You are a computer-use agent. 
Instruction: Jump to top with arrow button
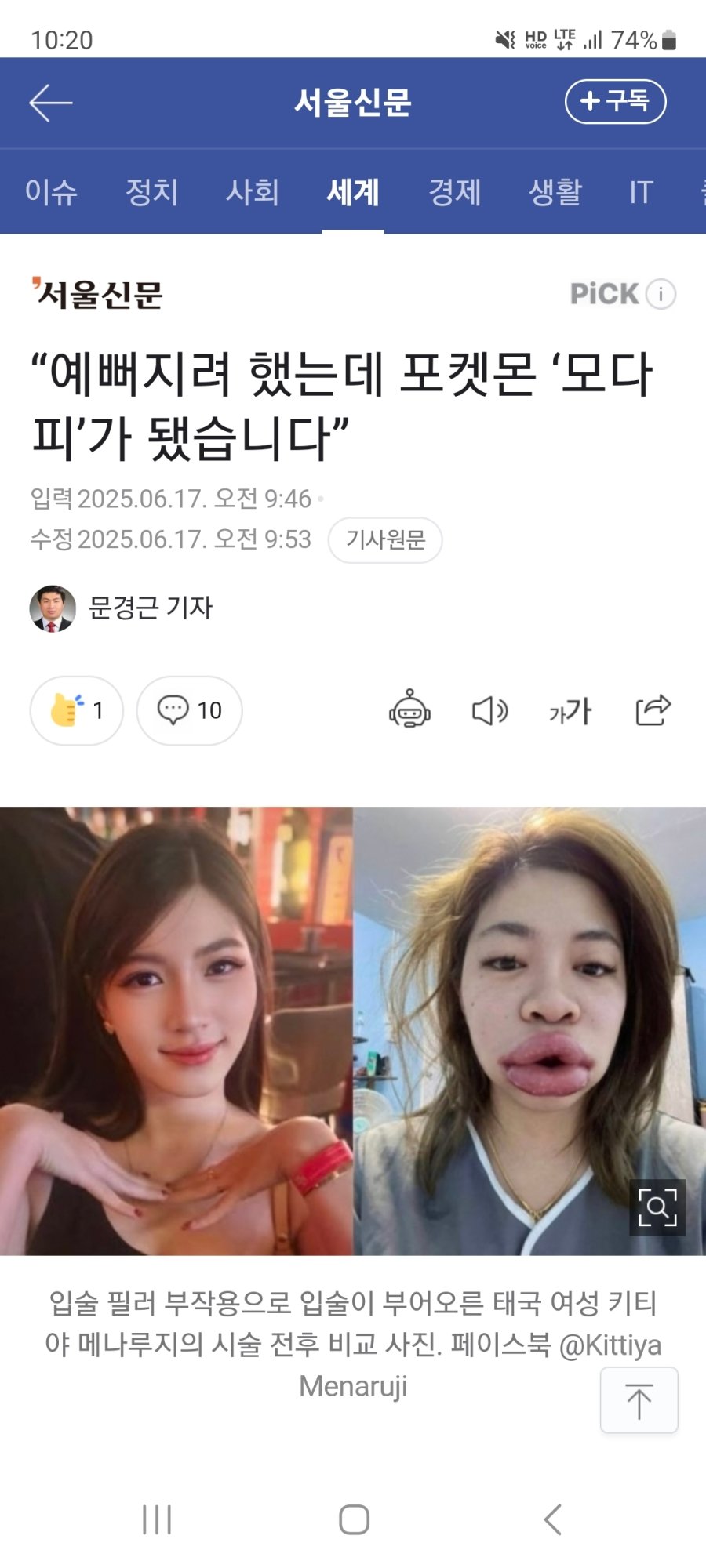tap(639, 1400)
